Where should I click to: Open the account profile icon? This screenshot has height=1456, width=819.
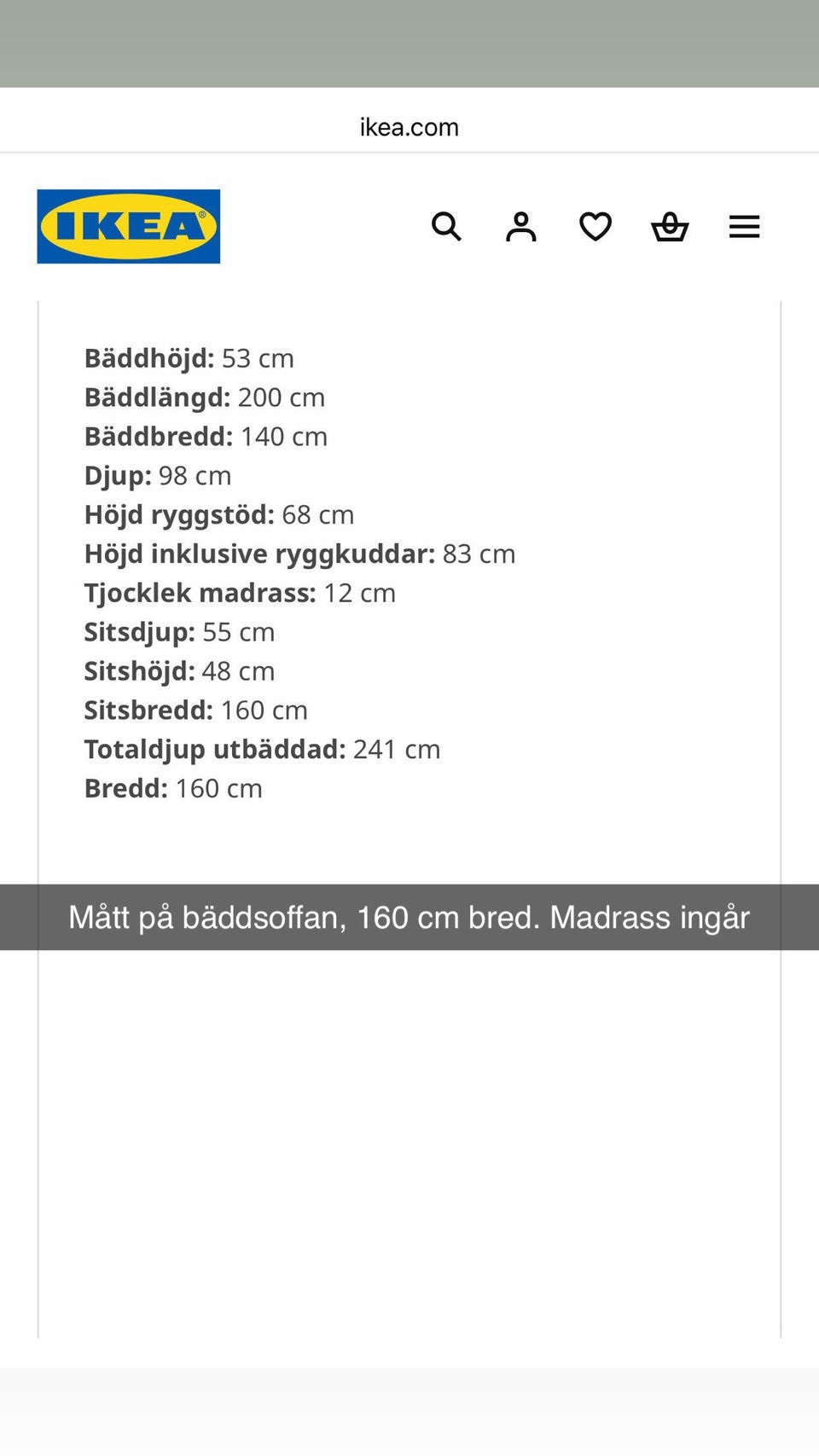[x=520, y=227]
